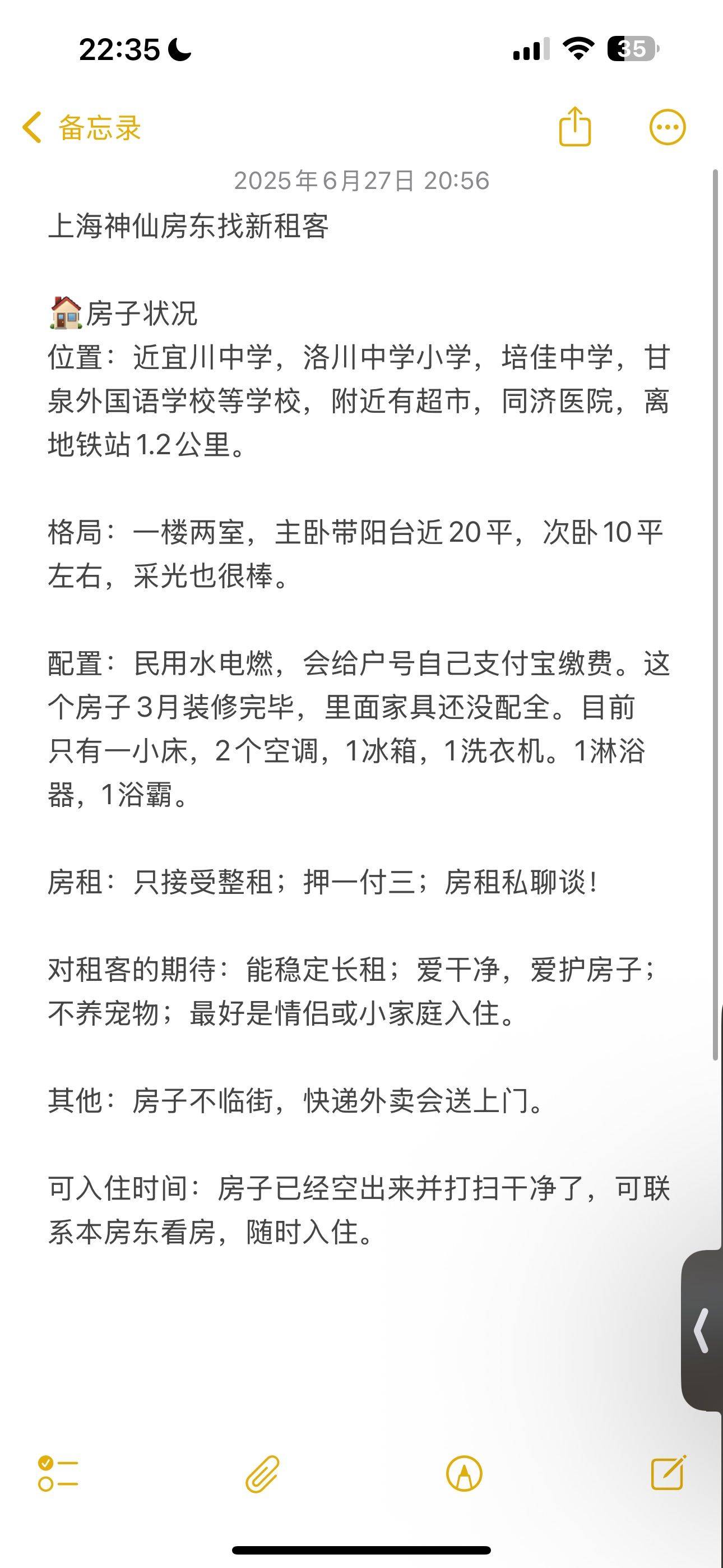
Task: Compose a new note
Action: coord(668,1473)
